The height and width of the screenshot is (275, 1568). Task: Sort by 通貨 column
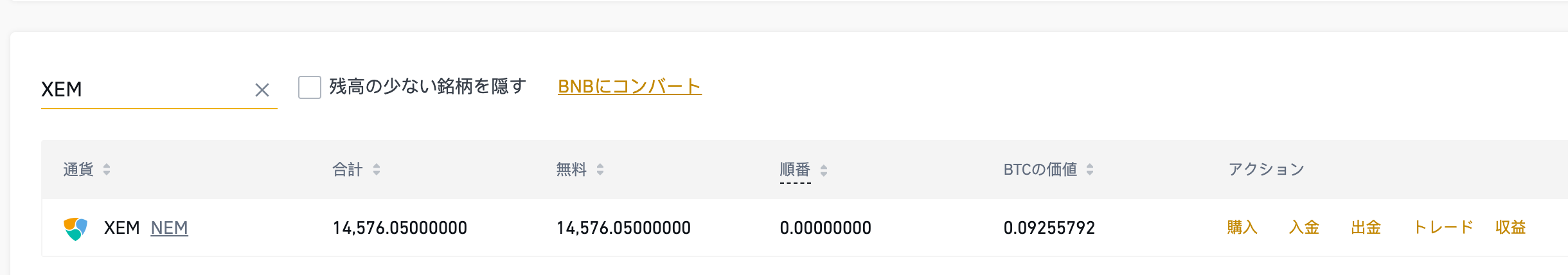tap(87, 170)
